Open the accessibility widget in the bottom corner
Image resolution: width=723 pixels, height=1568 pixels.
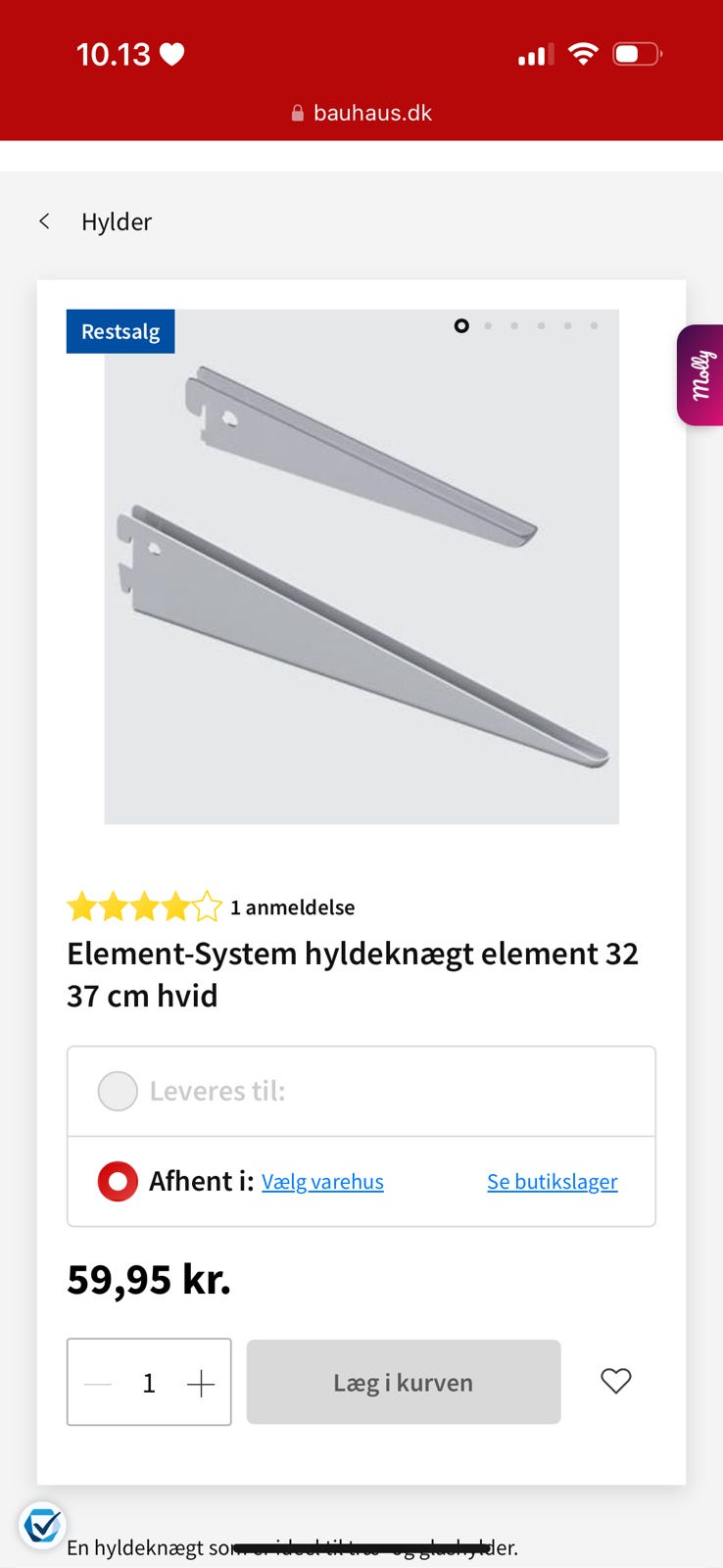point(42,1525)
